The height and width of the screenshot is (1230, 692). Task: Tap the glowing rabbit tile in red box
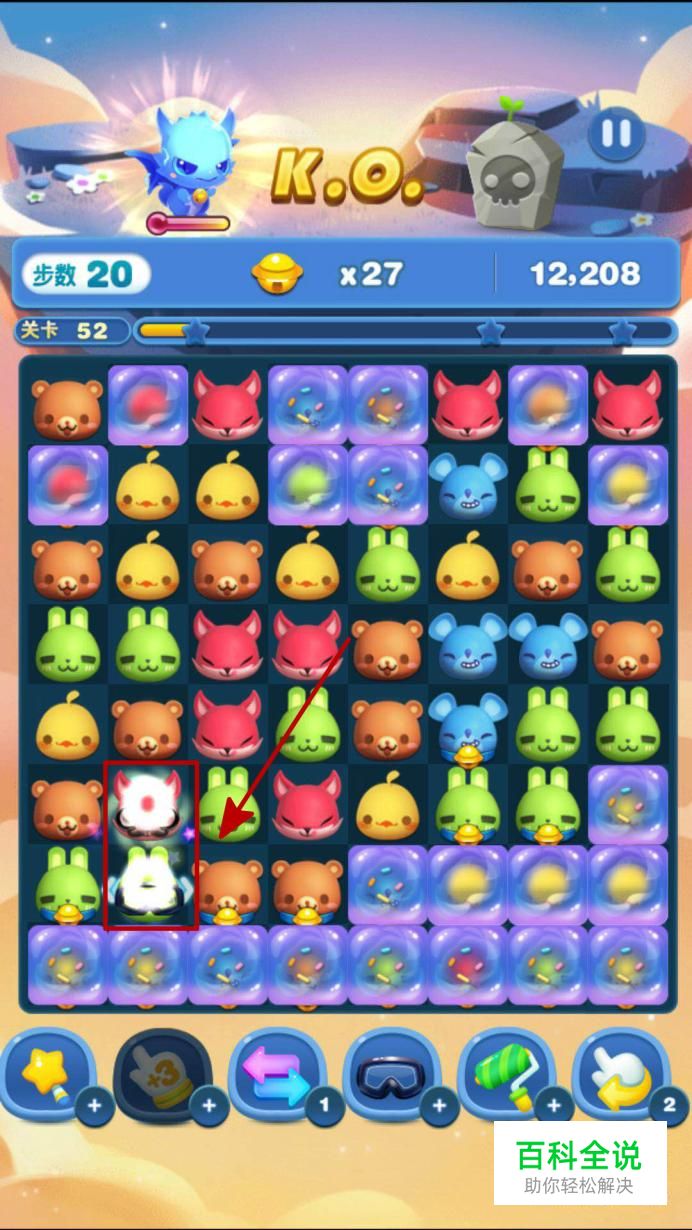pos(150,885)
